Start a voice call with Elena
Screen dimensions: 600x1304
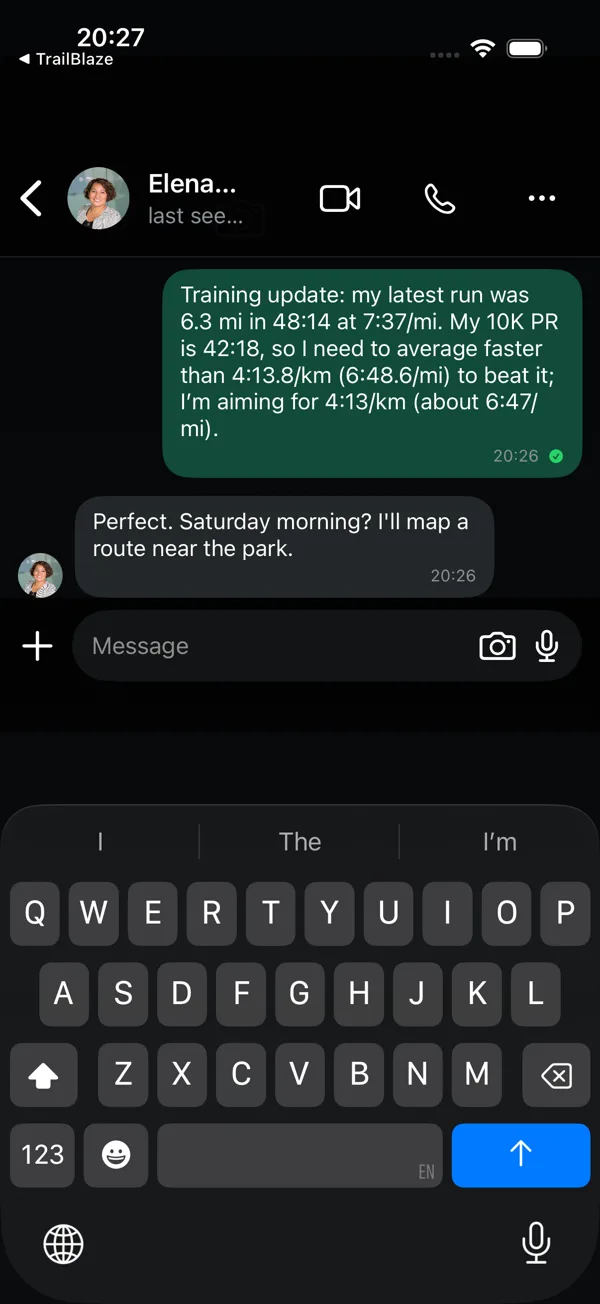(440, 198)
